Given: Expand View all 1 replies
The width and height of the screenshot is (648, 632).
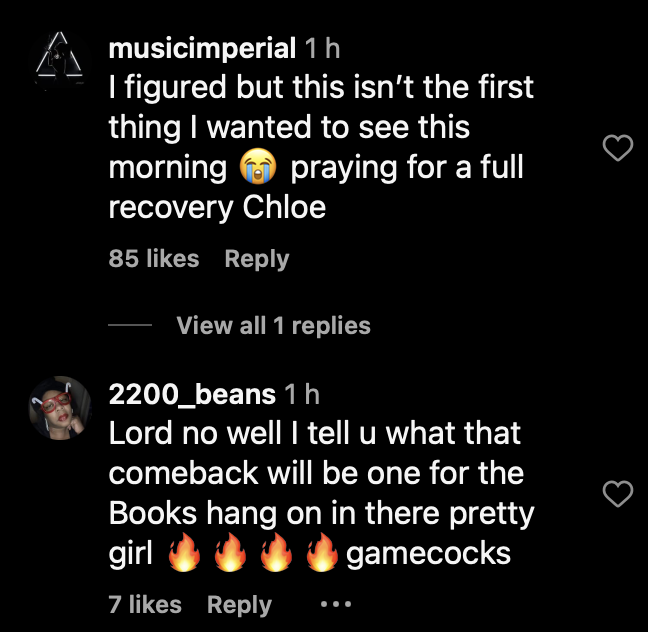Looking at the screenshot, I should click(x=273, y=326).
